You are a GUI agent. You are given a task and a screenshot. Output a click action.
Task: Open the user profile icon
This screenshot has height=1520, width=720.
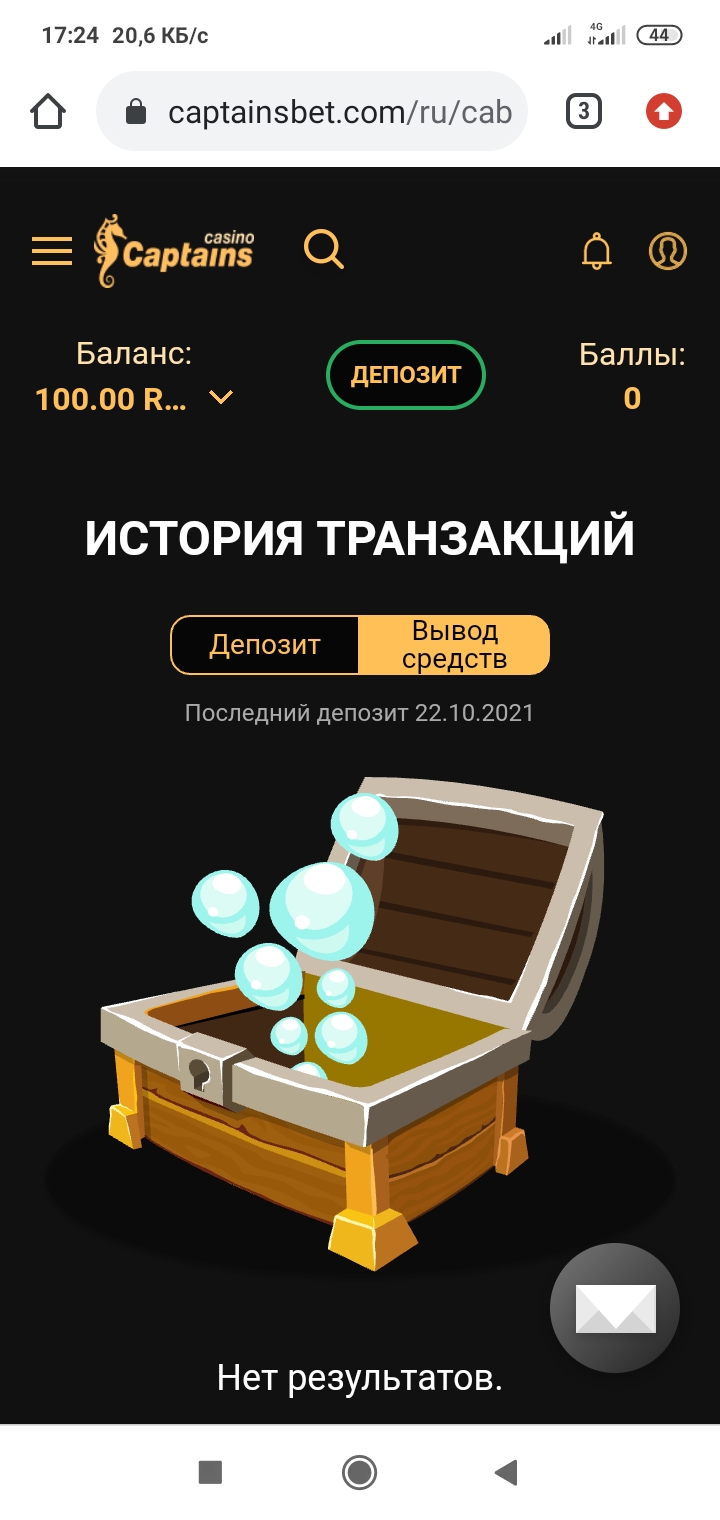(668, 251)
